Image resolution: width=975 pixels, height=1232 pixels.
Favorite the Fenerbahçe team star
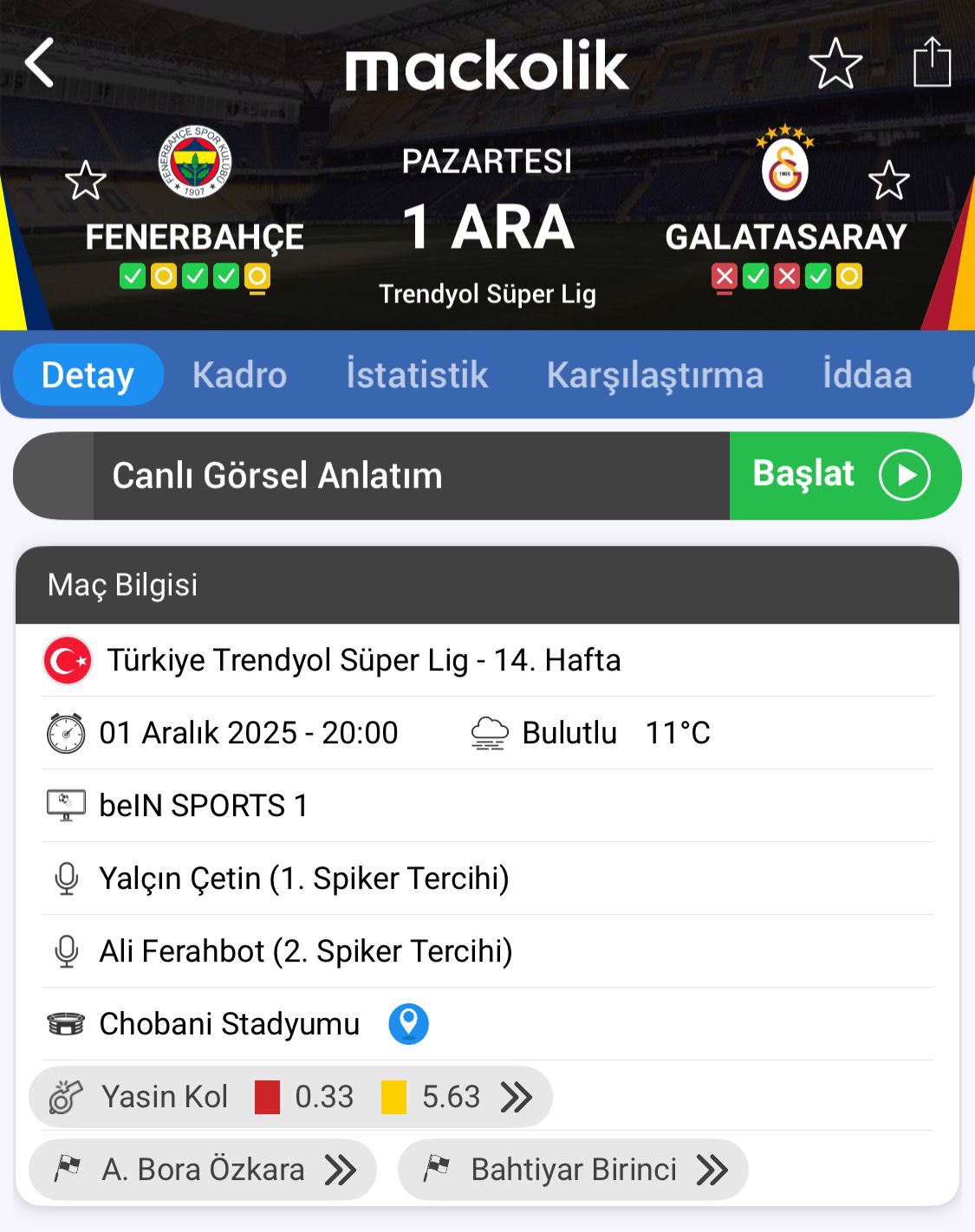[86, 181]
